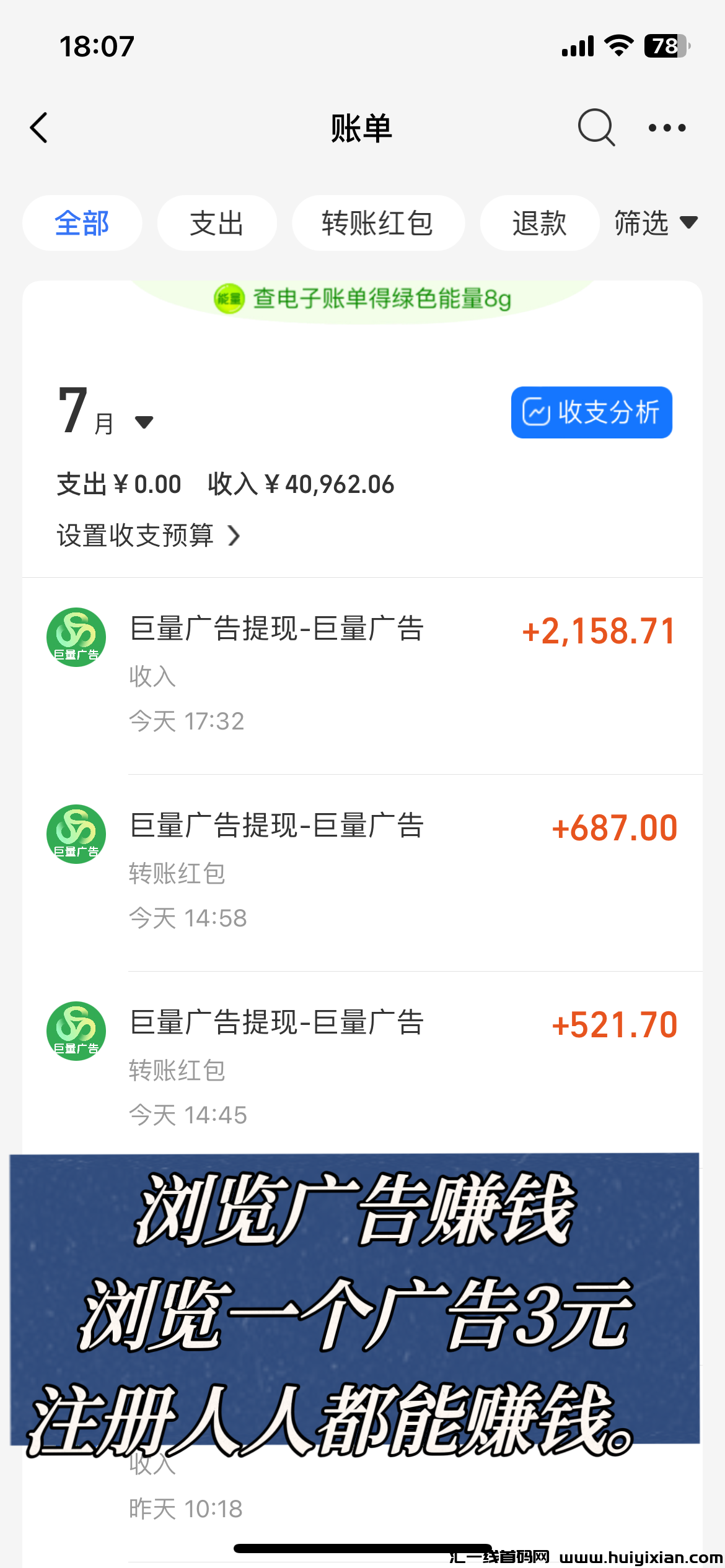Open the search icon on the bill page

pos(596,127)
